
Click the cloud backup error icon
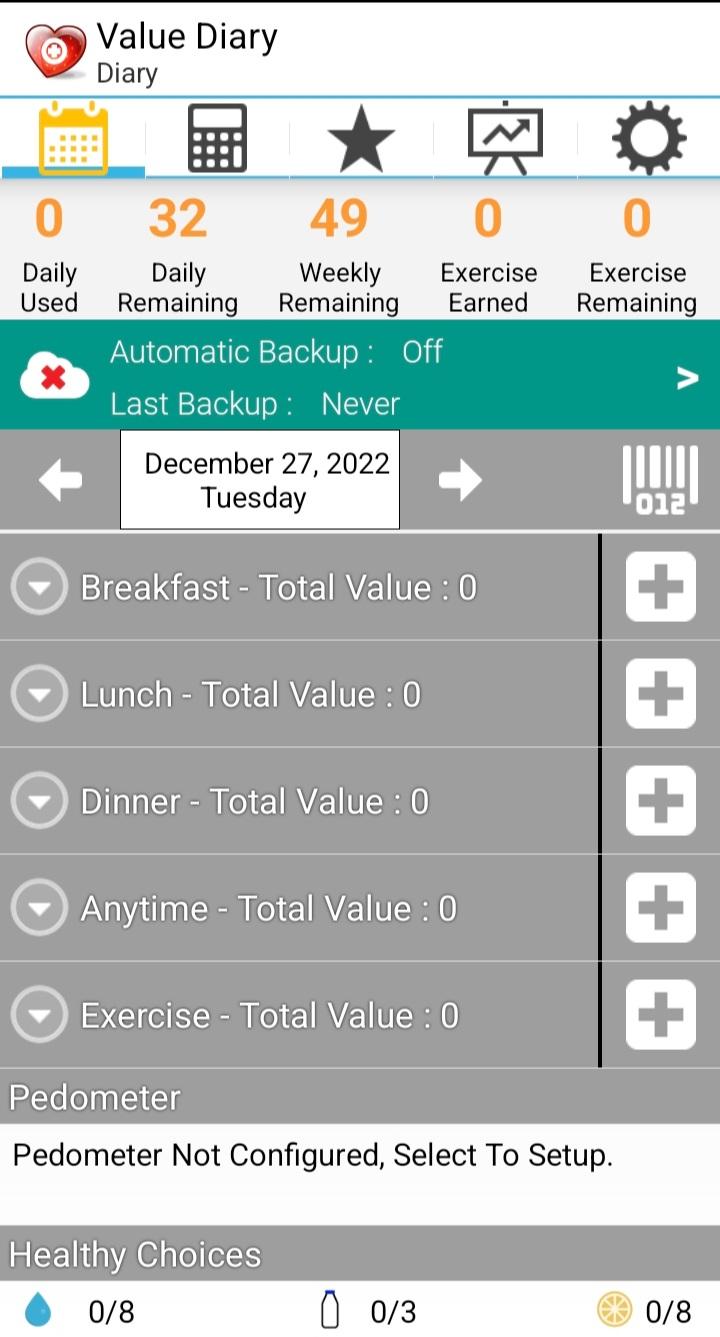coord(55,377)
